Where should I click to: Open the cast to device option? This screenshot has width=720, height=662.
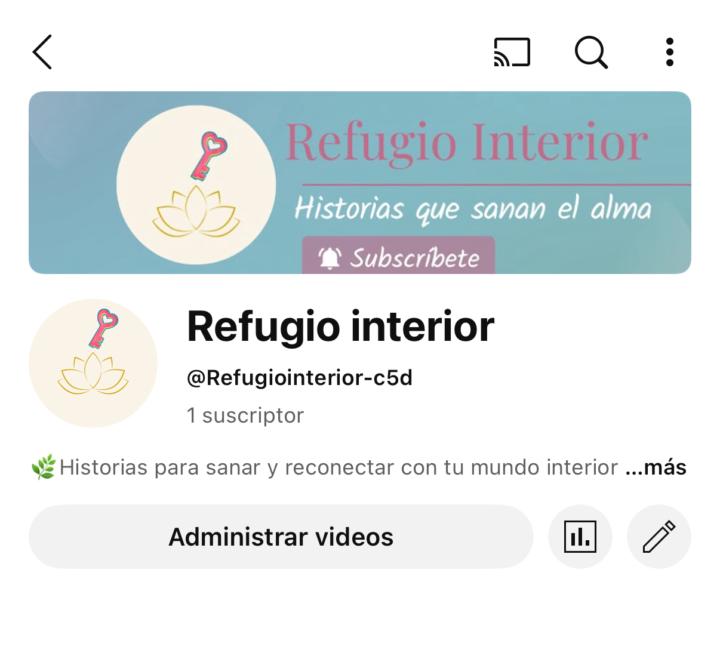pyautogui.click(x=512, y=52)
